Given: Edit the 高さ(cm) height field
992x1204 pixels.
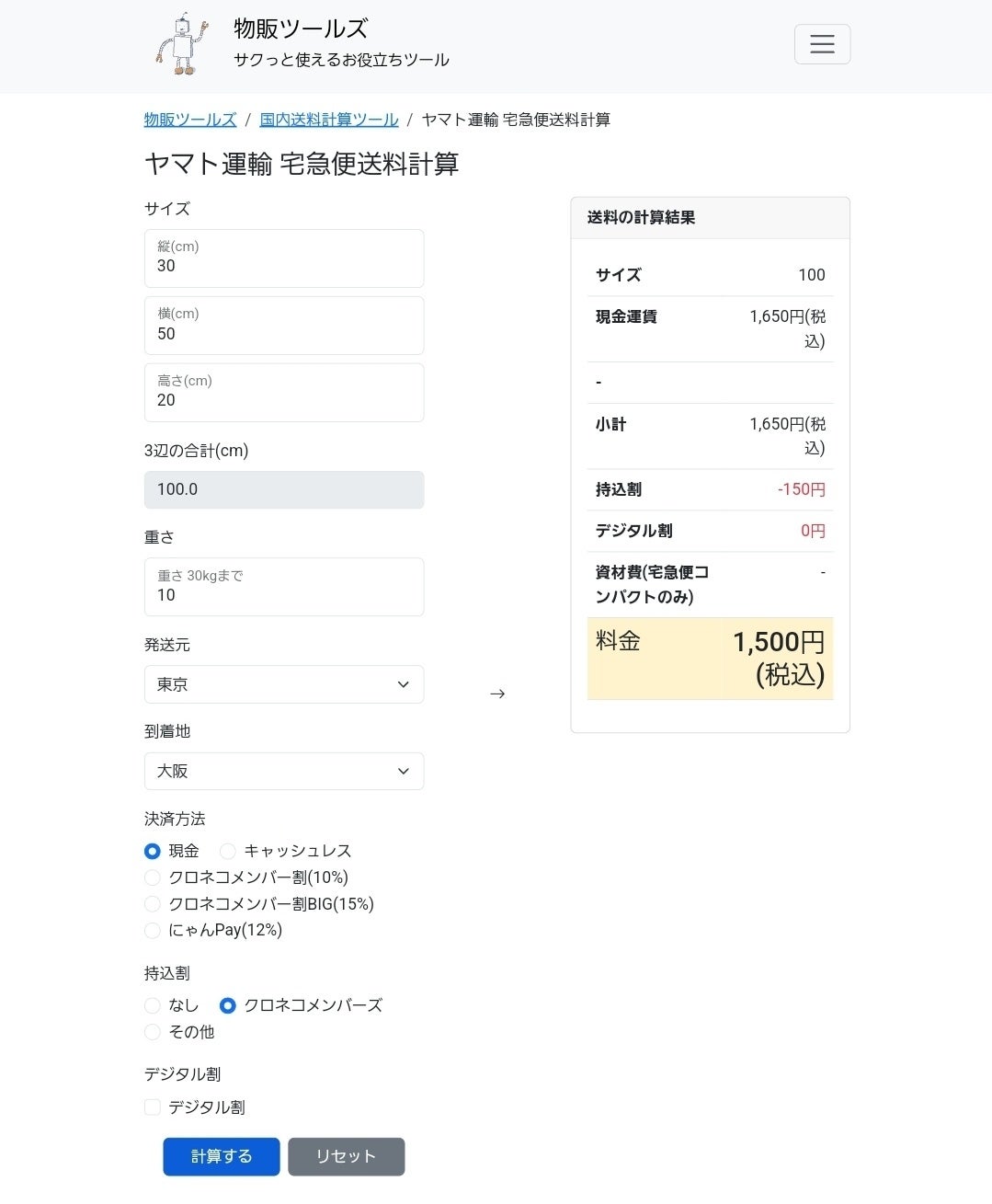Looking at the screenshot, I should [x=284, y=393].
